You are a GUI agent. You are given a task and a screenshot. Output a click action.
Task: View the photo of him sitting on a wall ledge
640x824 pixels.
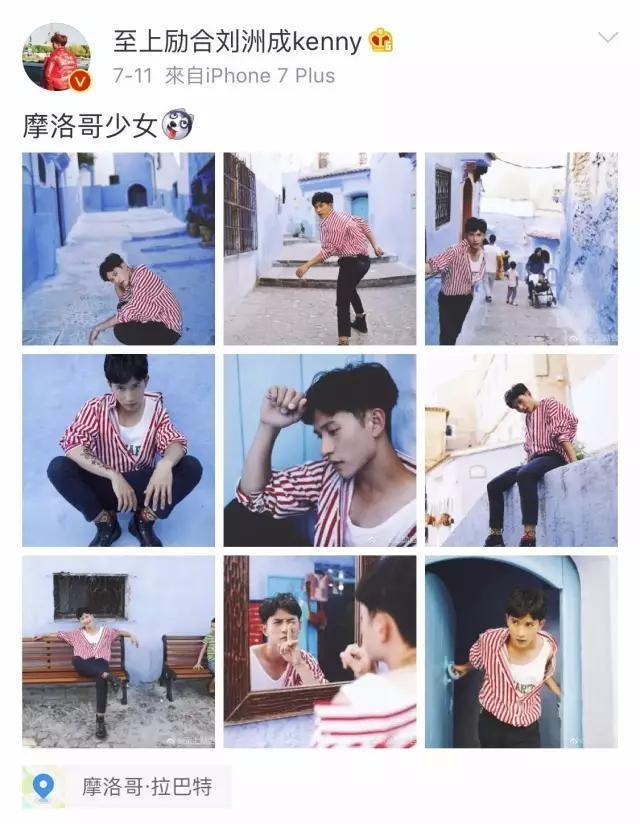point(521,450)
